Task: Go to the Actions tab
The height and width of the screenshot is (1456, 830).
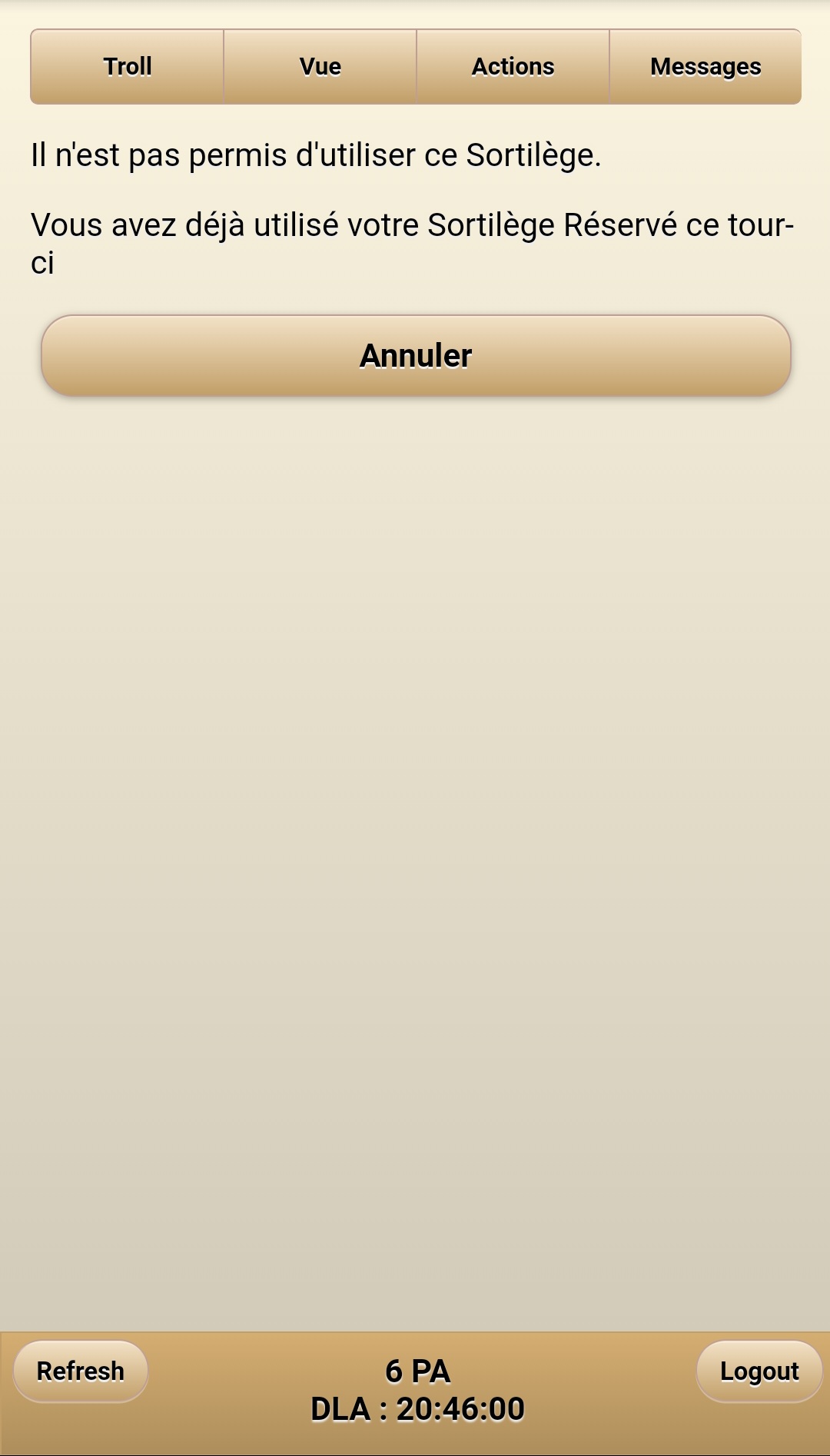Action: 513,67
